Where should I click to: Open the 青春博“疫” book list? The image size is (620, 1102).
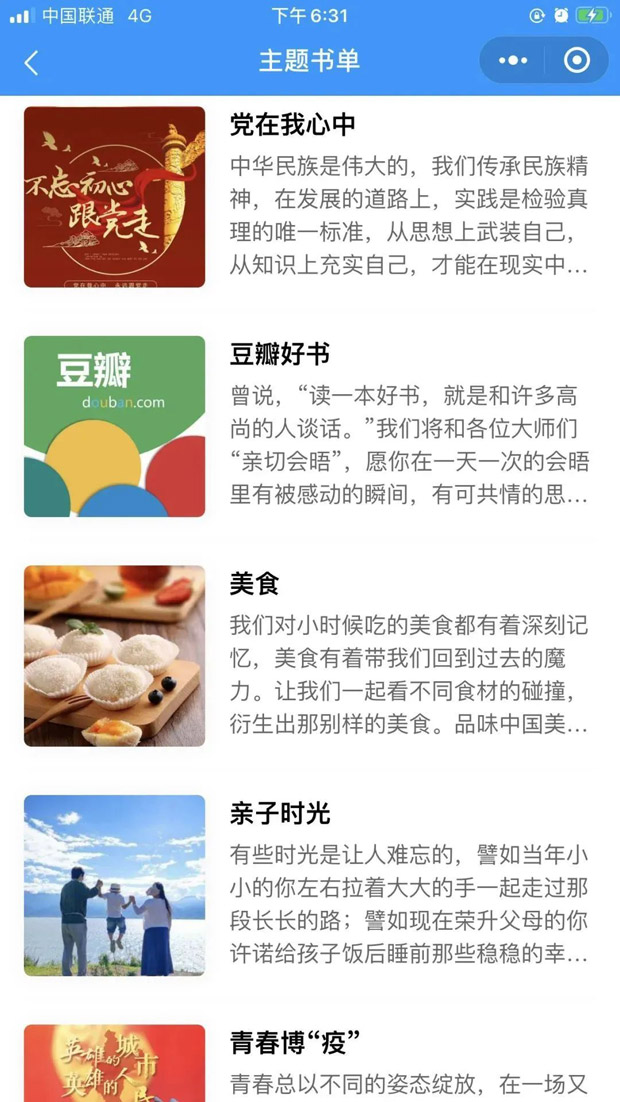click(310, 1061)
